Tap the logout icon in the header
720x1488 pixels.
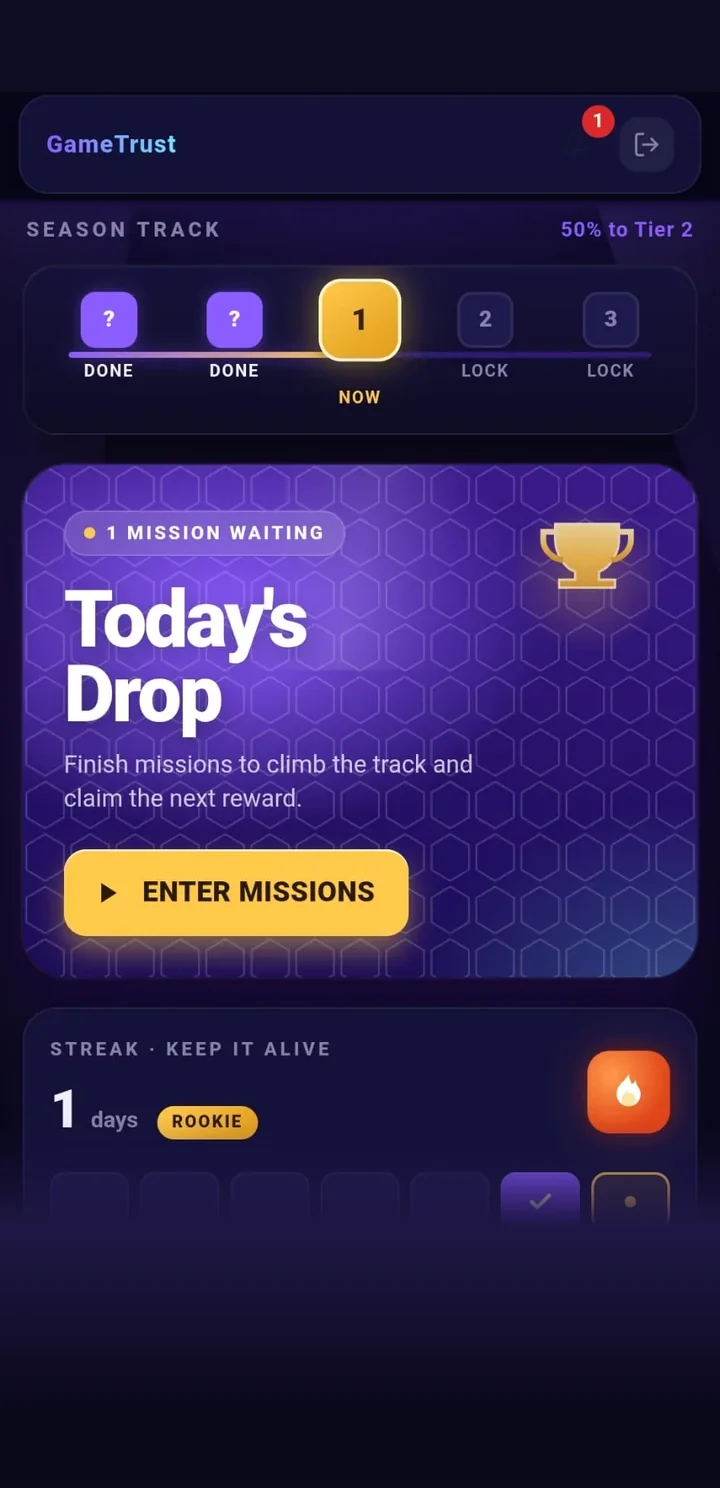coord(646,145)
